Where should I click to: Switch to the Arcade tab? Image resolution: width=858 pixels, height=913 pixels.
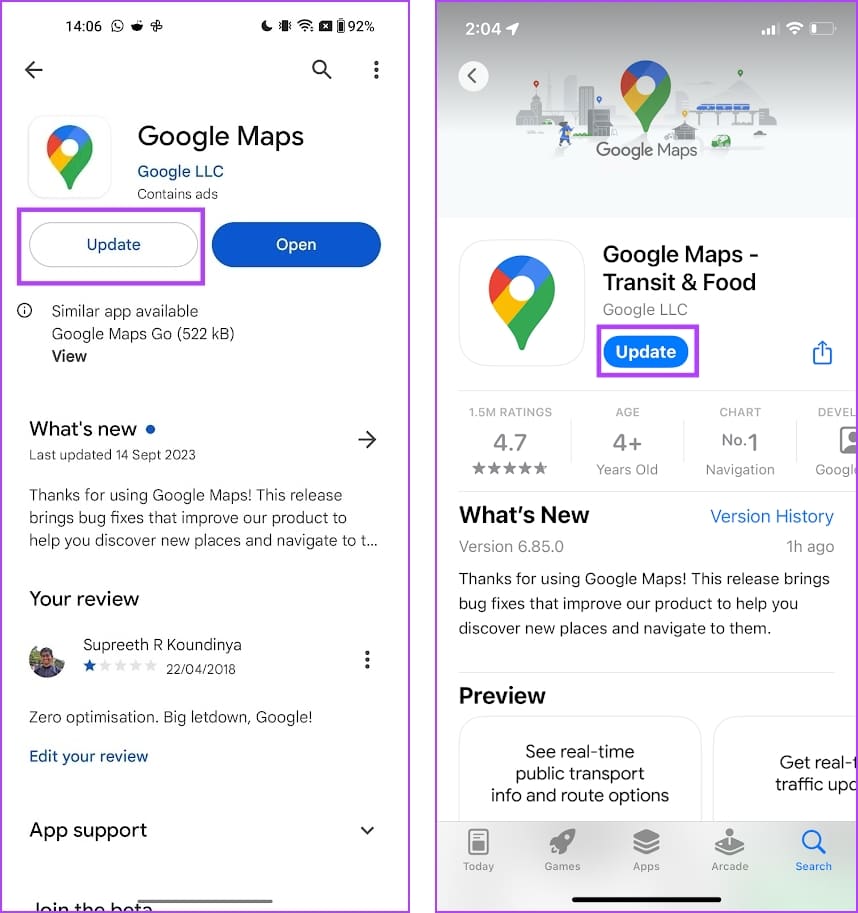click(729, 850)
